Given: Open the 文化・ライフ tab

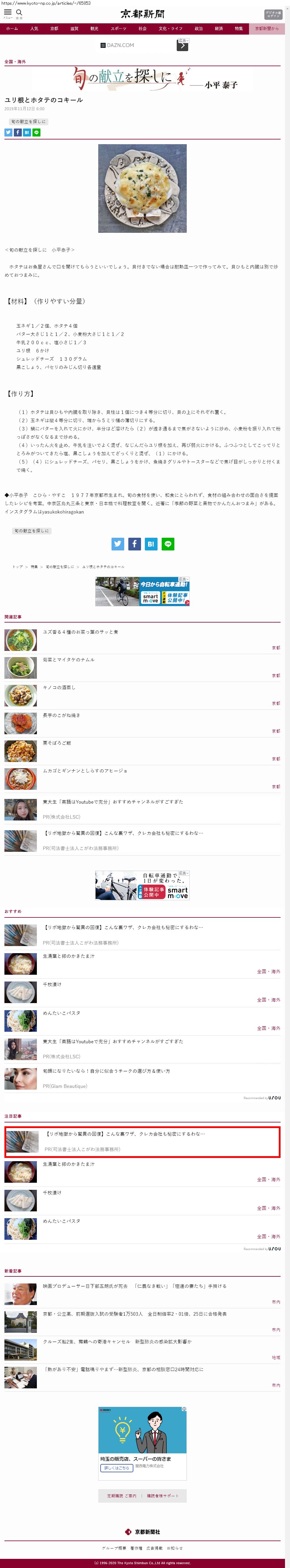Looking at the screenshot, I should 170,29.
